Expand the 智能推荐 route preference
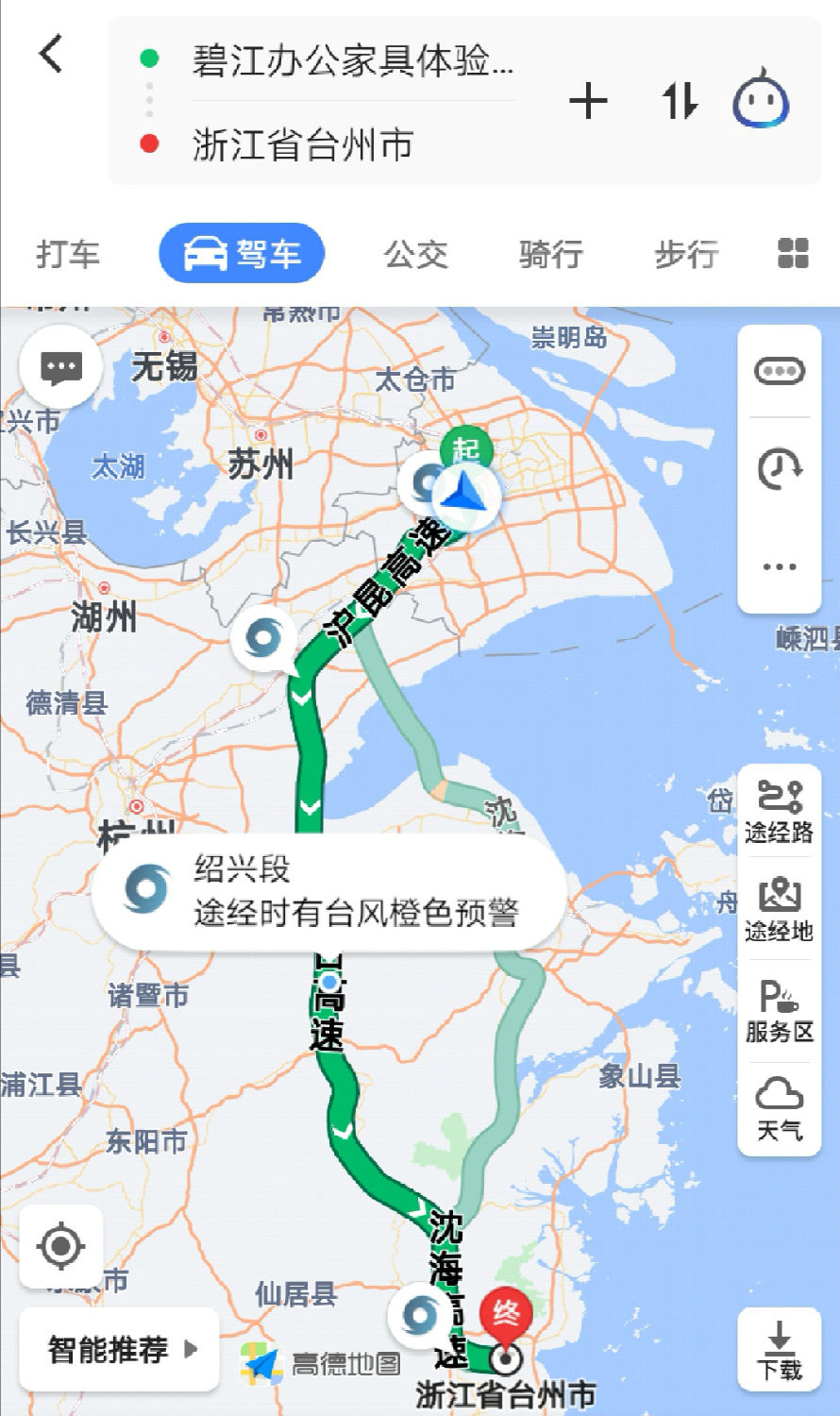This screenshot has height=1416, width=840. [x=118, y=1350]
